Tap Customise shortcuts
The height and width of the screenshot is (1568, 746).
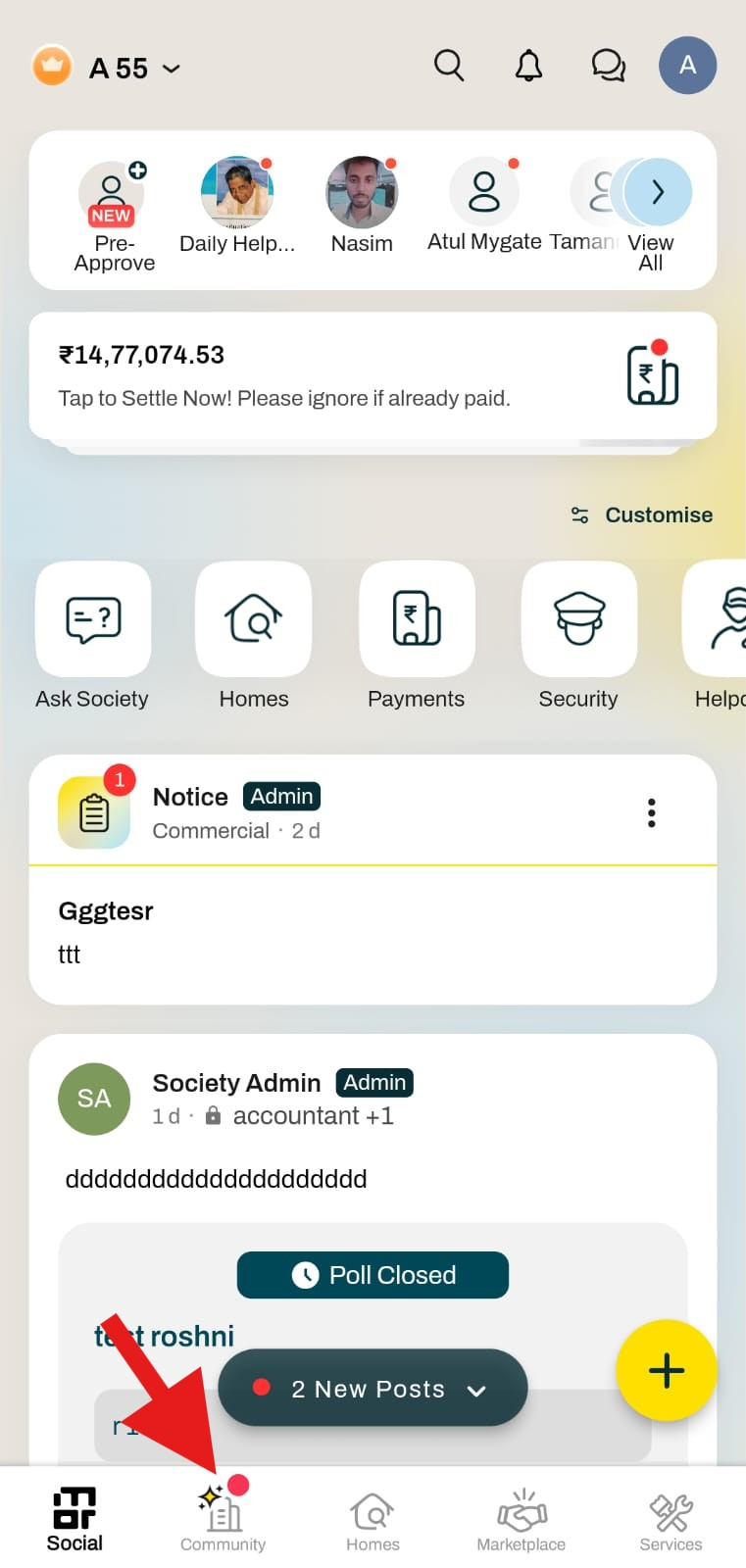tap(642, 515)
